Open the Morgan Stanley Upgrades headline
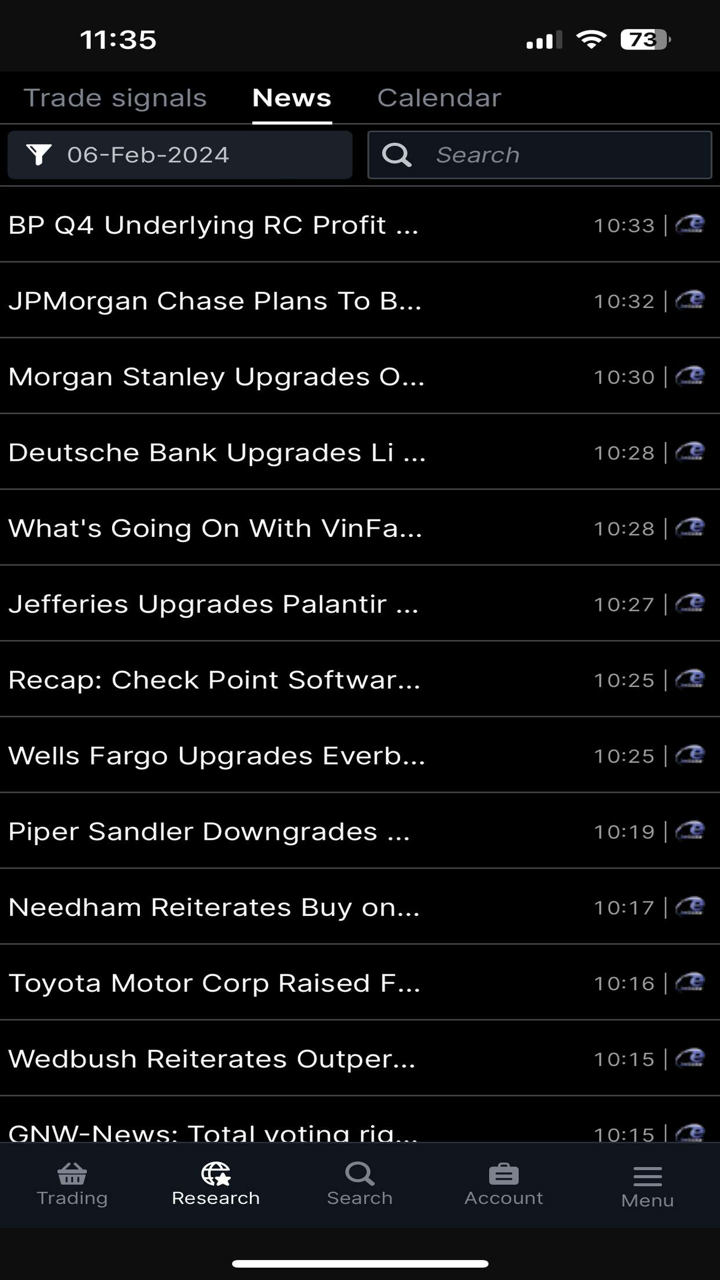720x1280 pixels. [x=217, y=377]
